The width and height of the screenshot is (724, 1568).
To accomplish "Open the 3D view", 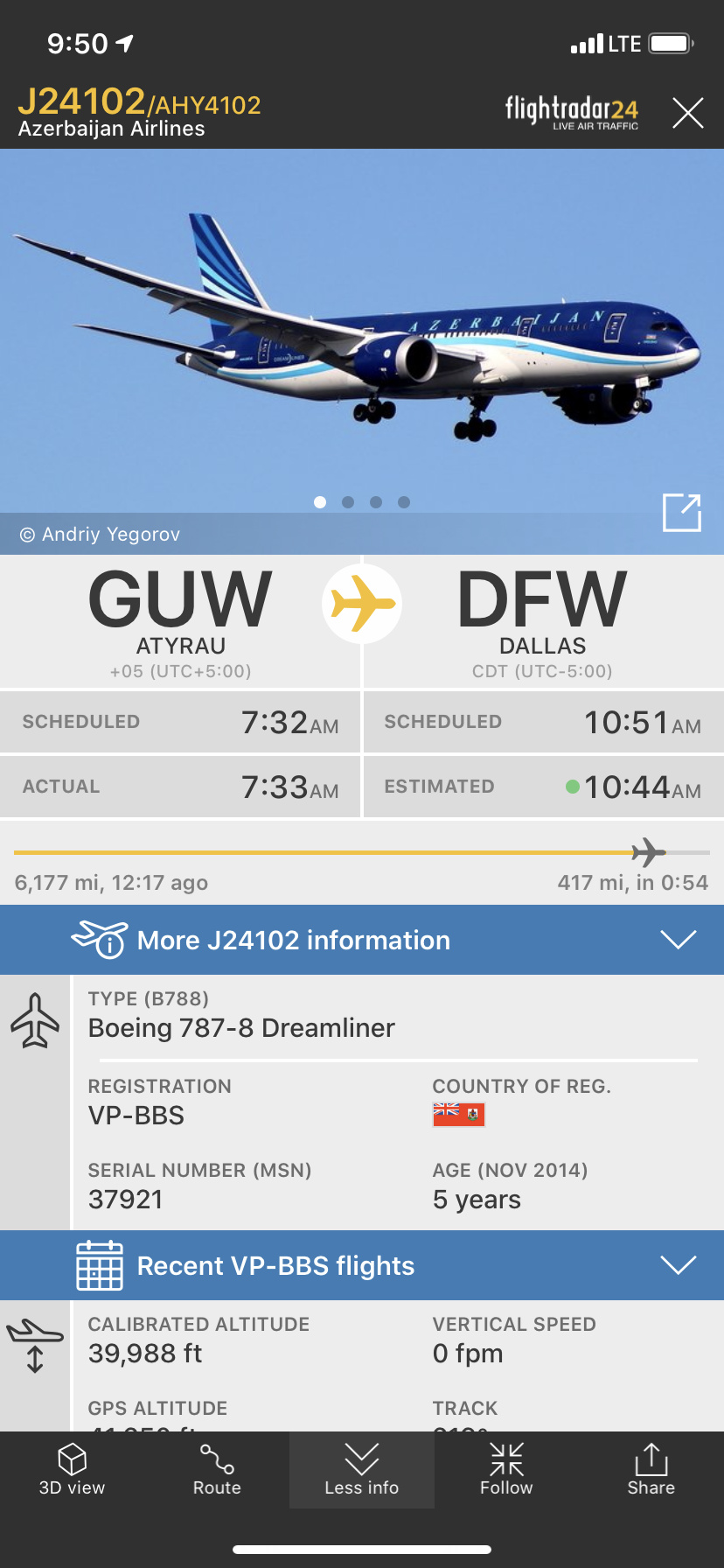I will click(72, 1470).
